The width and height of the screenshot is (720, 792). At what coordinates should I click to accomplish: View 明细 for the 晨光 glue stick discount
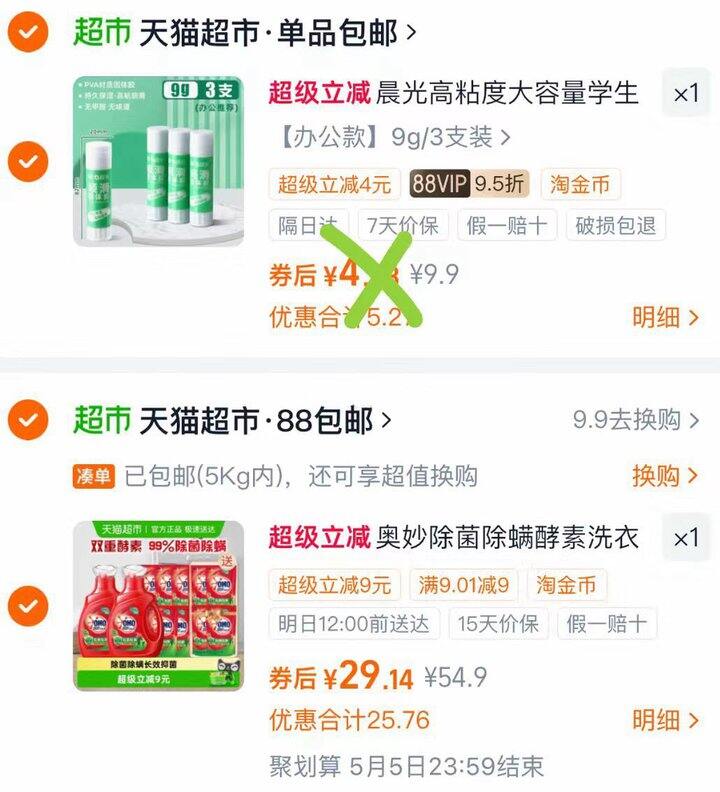pyautogui.click(x=665, y=318)
